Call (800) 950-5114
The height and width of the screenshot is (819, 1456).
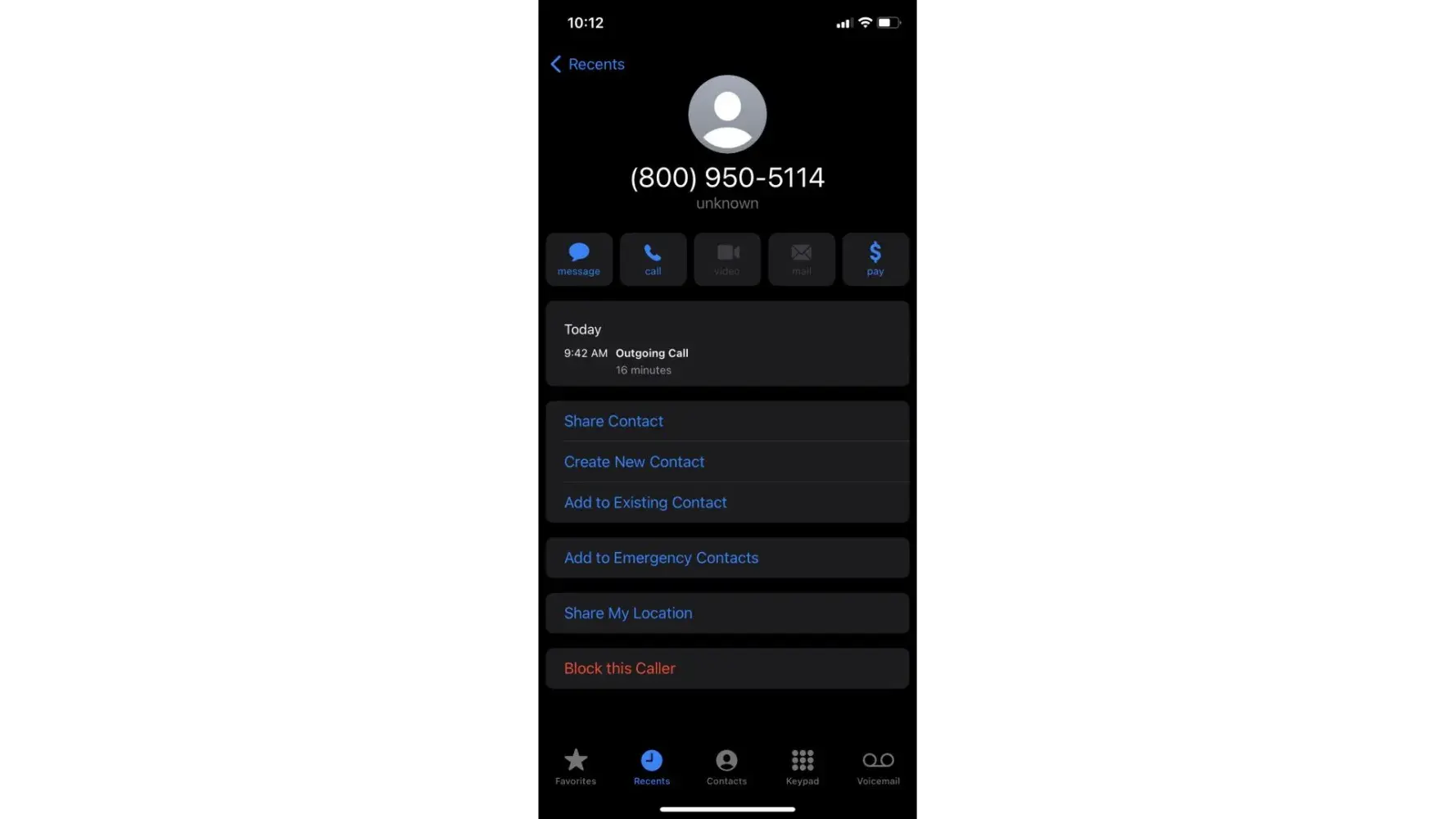[x=653, y=259]
